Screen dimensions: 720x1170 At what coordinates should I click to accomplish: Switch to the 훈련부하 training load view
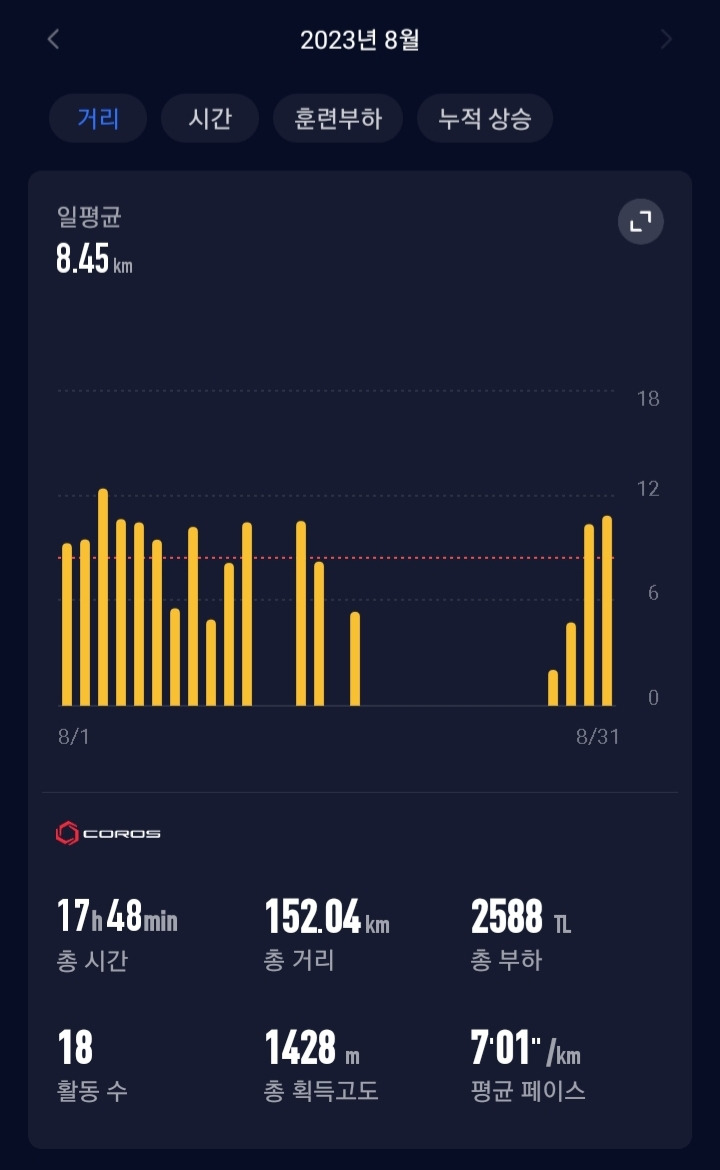(337, 118)
